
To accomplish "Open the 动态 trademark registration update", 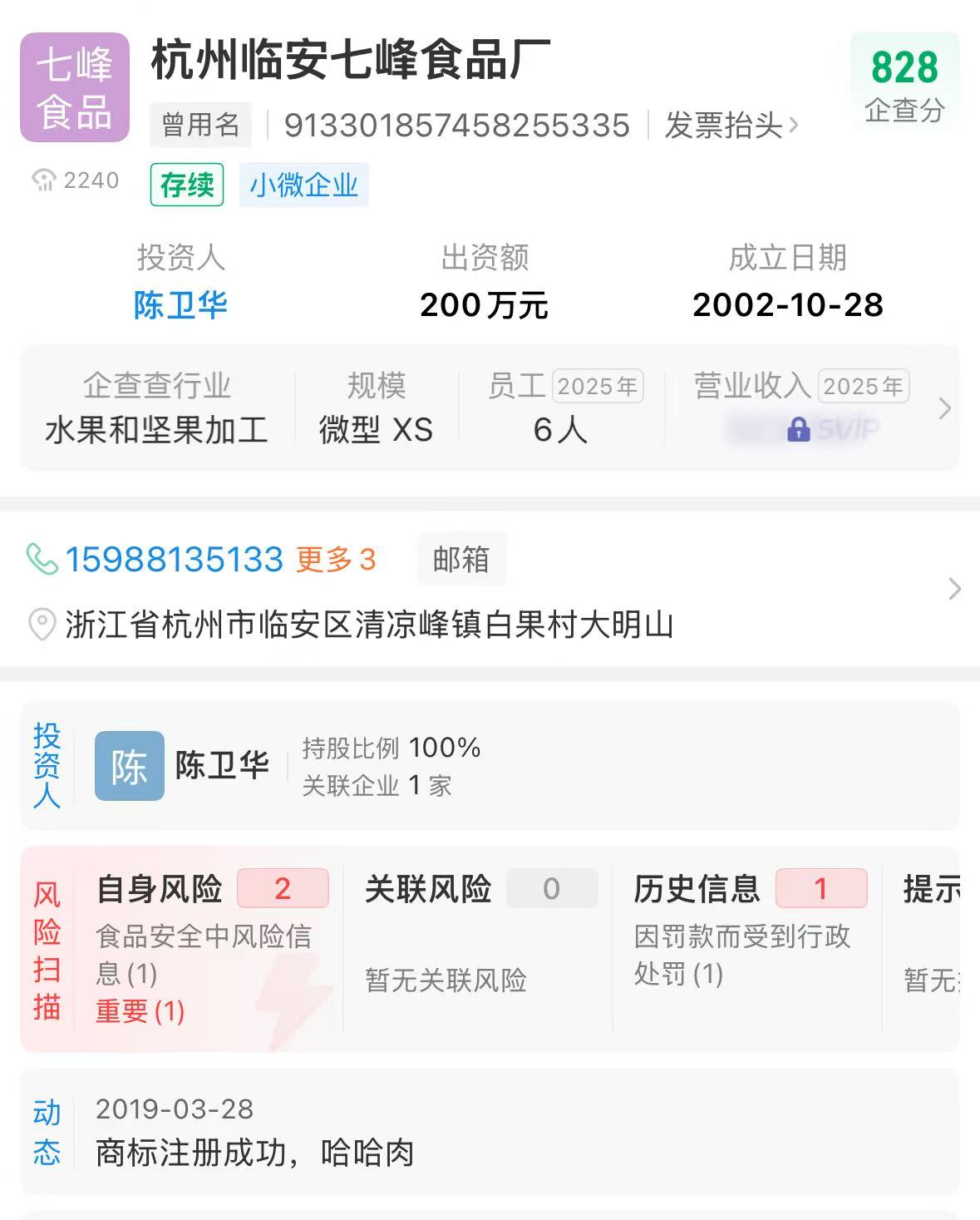I will pyautogui.click(x=490, y=1132).
